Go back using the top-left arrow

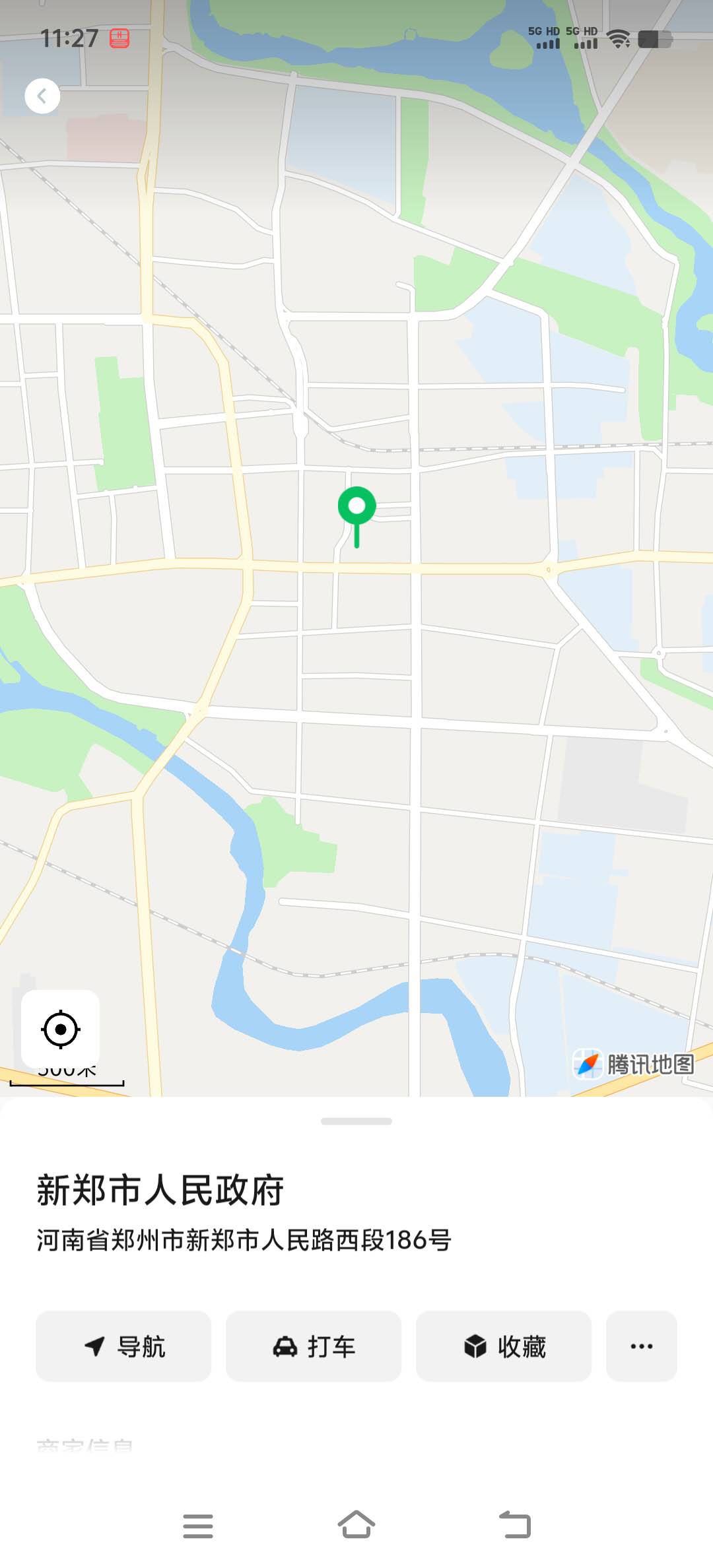pos(42,96)
